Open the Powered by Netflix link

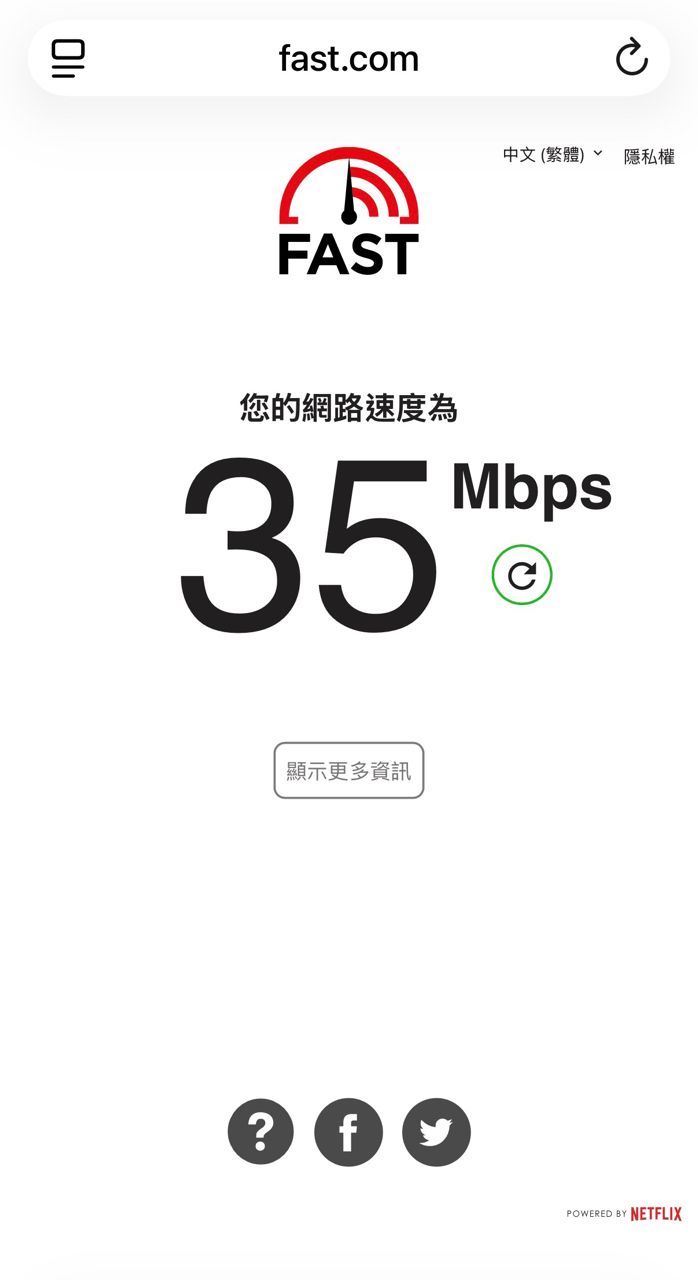pos(624,1214)
